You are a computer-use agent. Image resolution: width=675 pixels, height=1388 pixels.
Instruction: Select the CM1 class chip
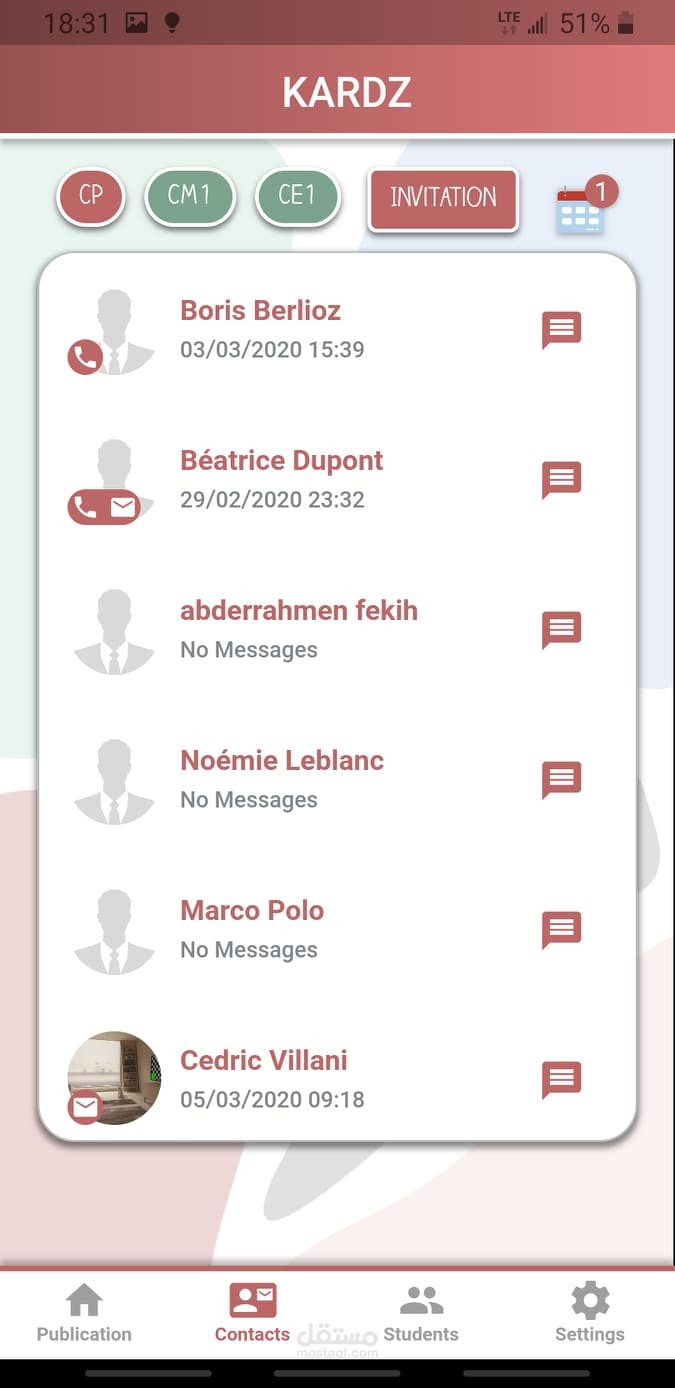pyautogui.click(x=189, y=196)
